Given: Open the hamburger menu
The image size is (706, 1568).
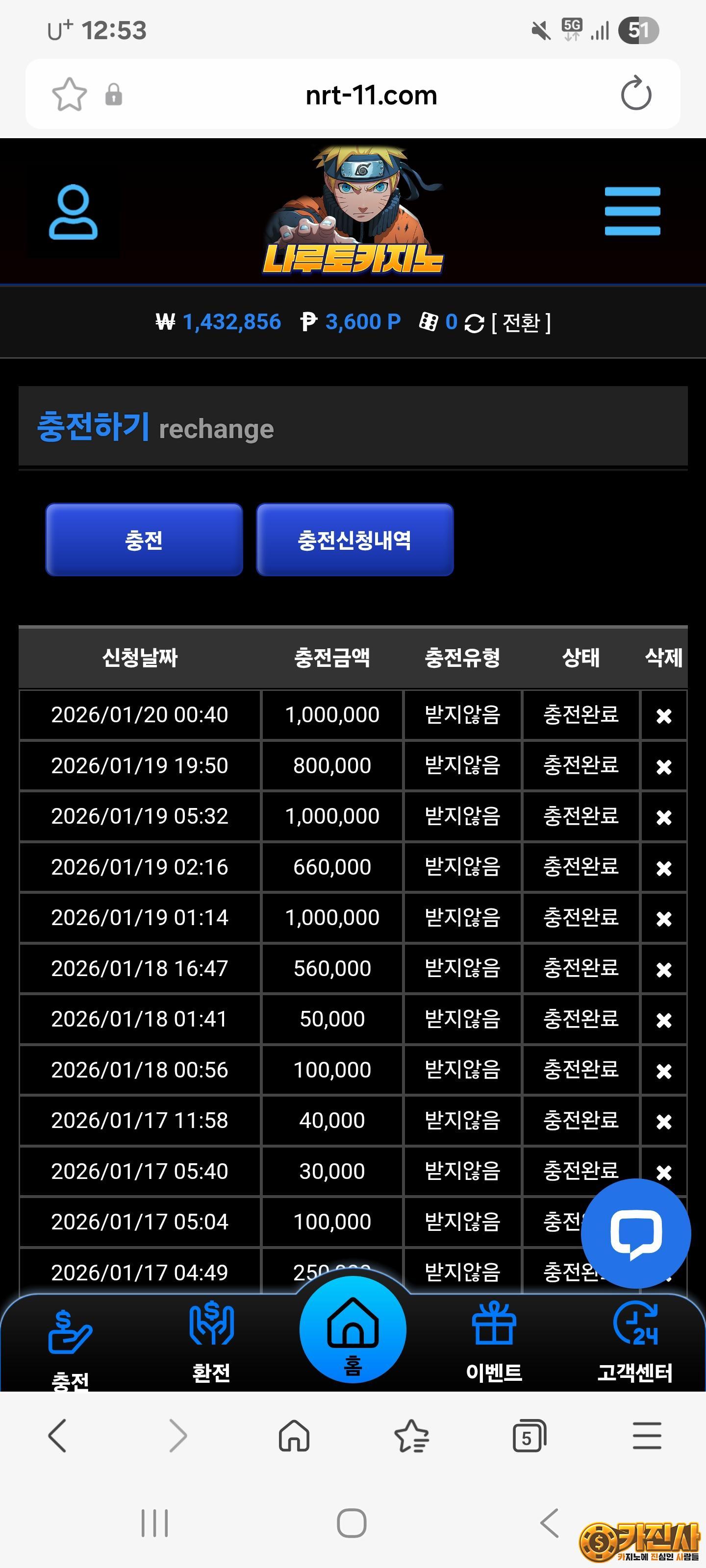Looking at the screenshot, I should click(x=631, y=211).
